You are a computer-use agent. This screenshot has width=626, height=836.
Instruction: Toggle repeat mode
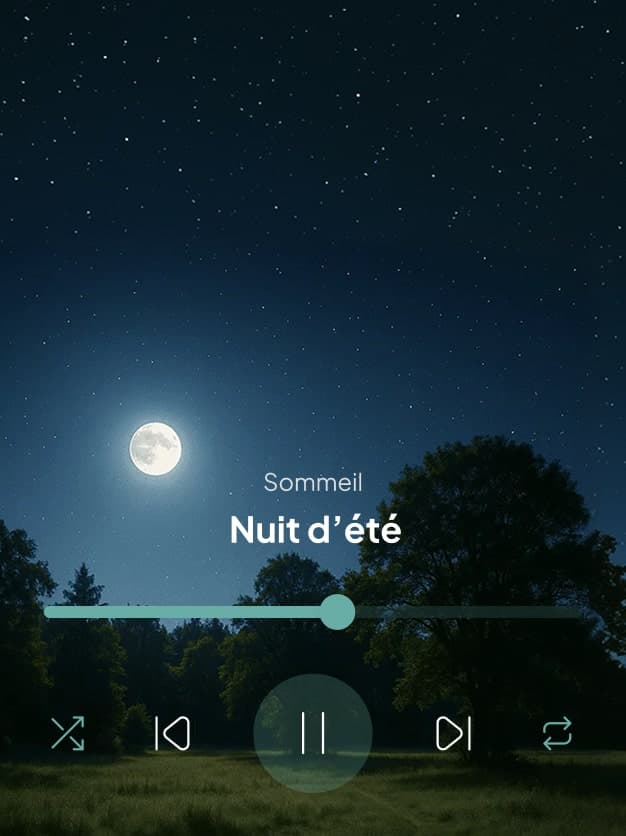point(557,734)
